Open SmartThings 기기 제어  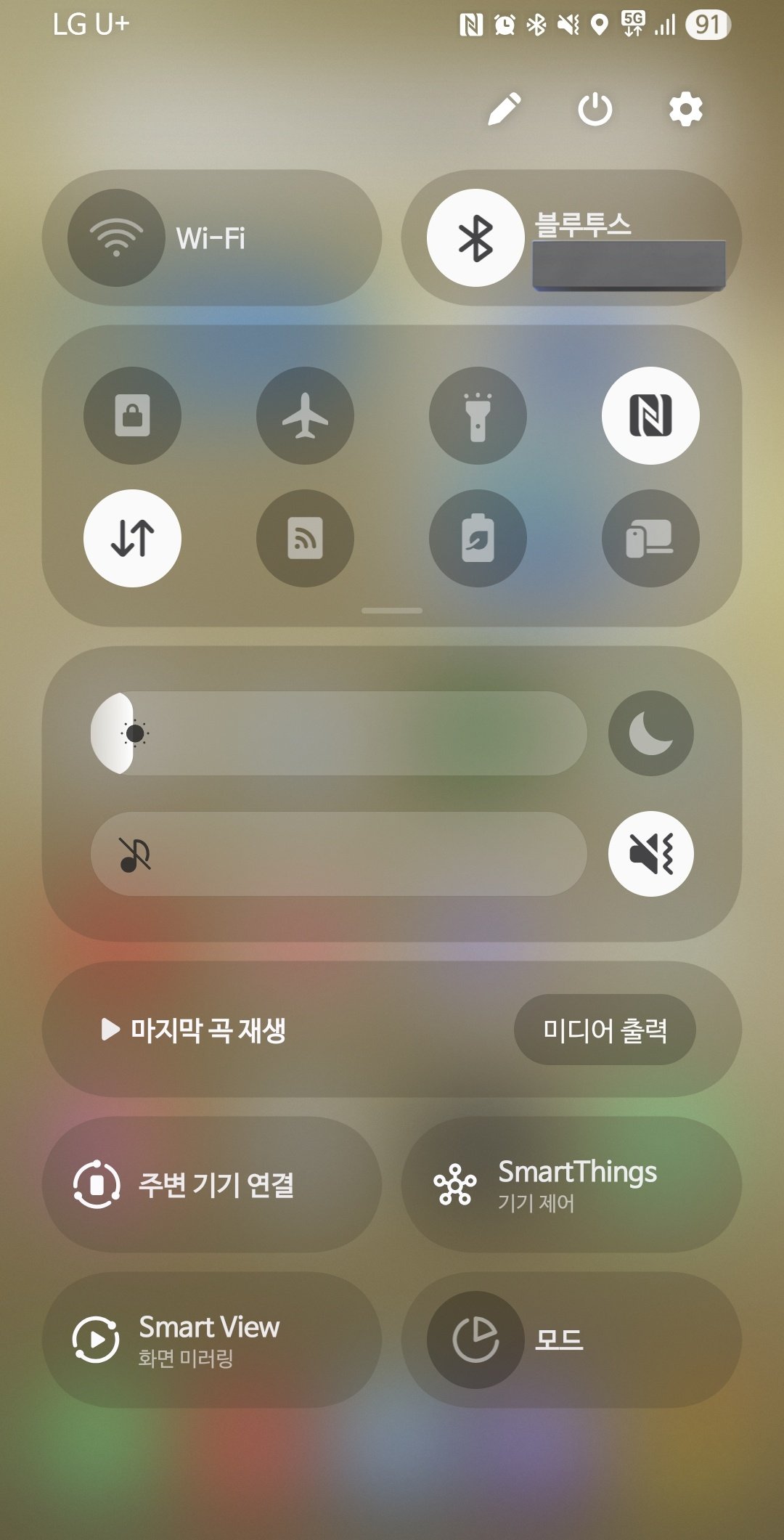571,1184
